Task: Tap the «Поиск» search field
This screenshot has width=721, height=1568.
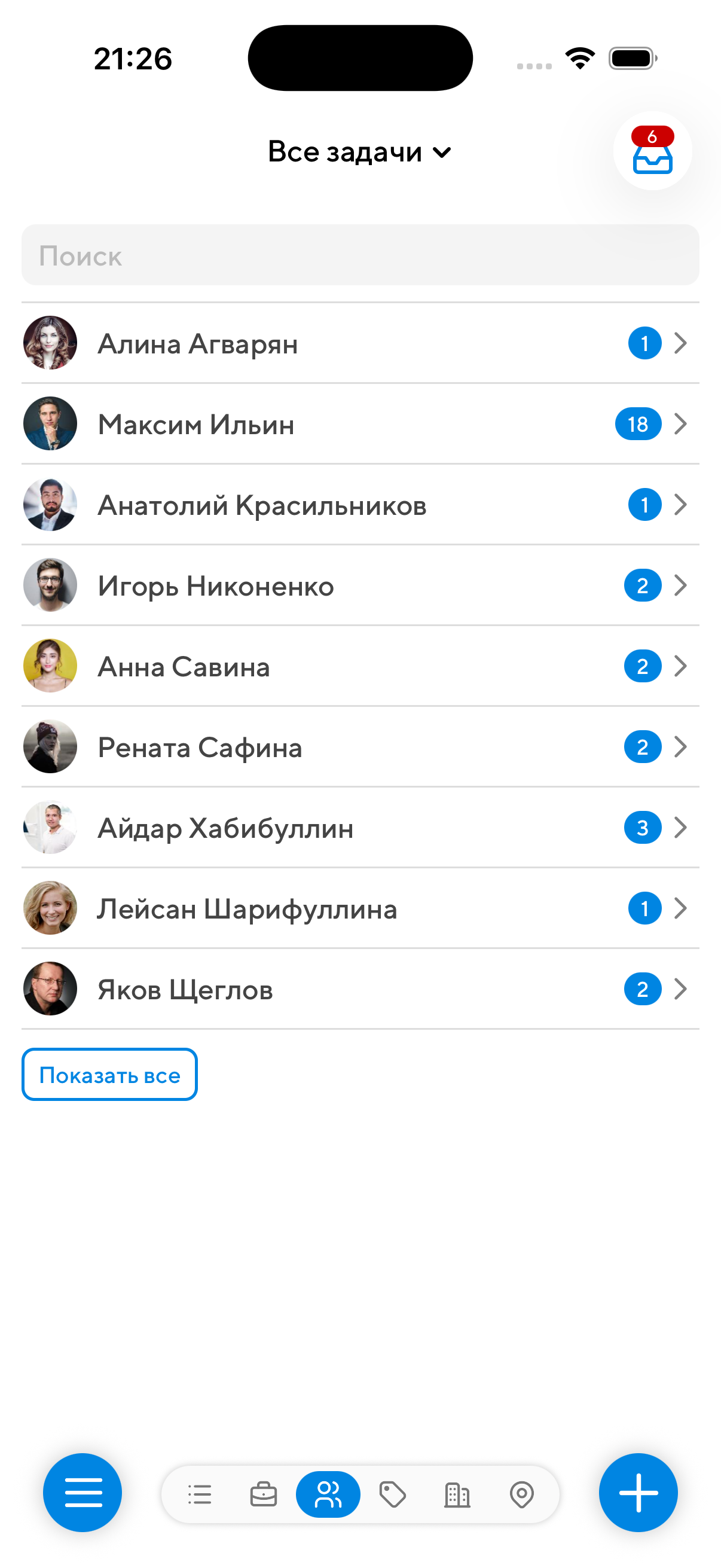Action: click(359, 255)
